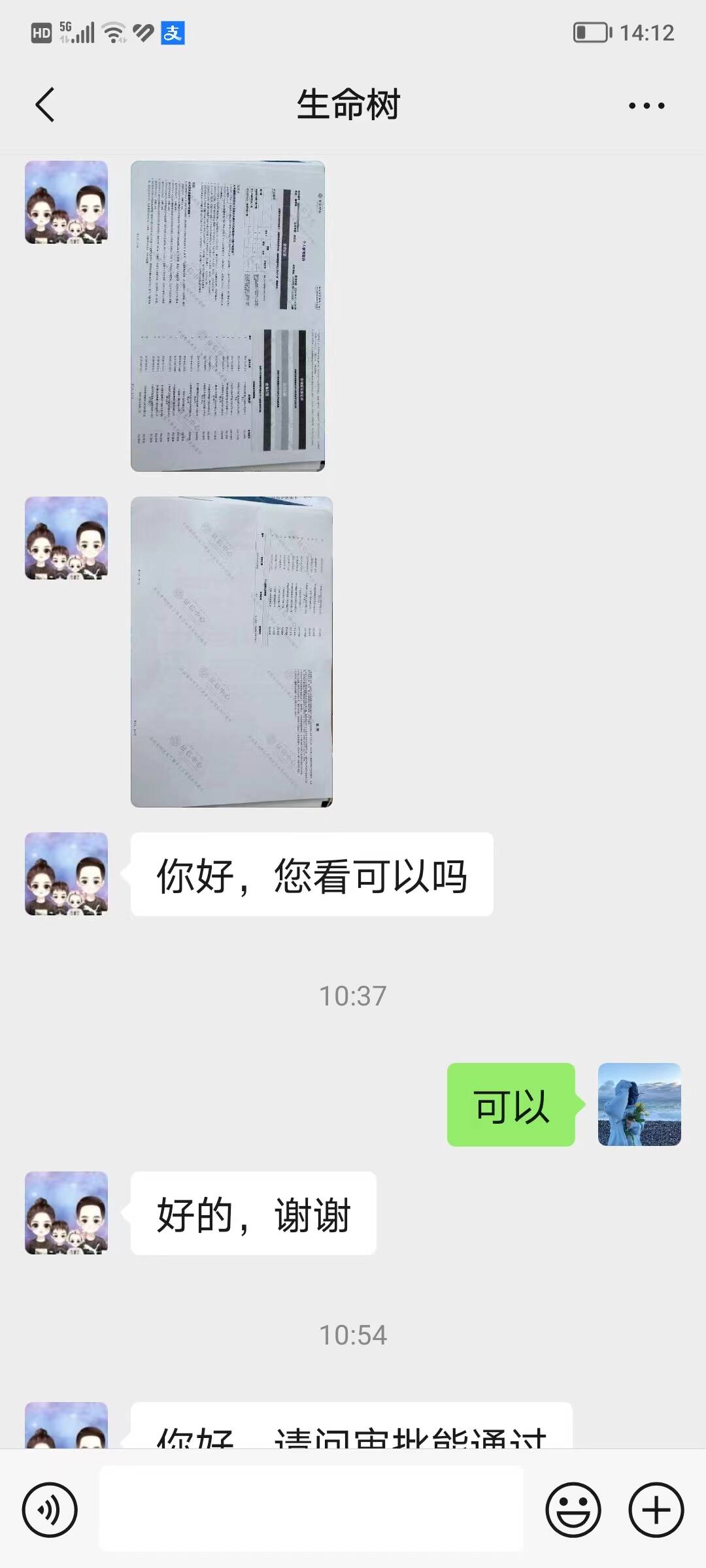Go back from the 生命树 chat
706x1568 pixels.
[x=44, y=105]
